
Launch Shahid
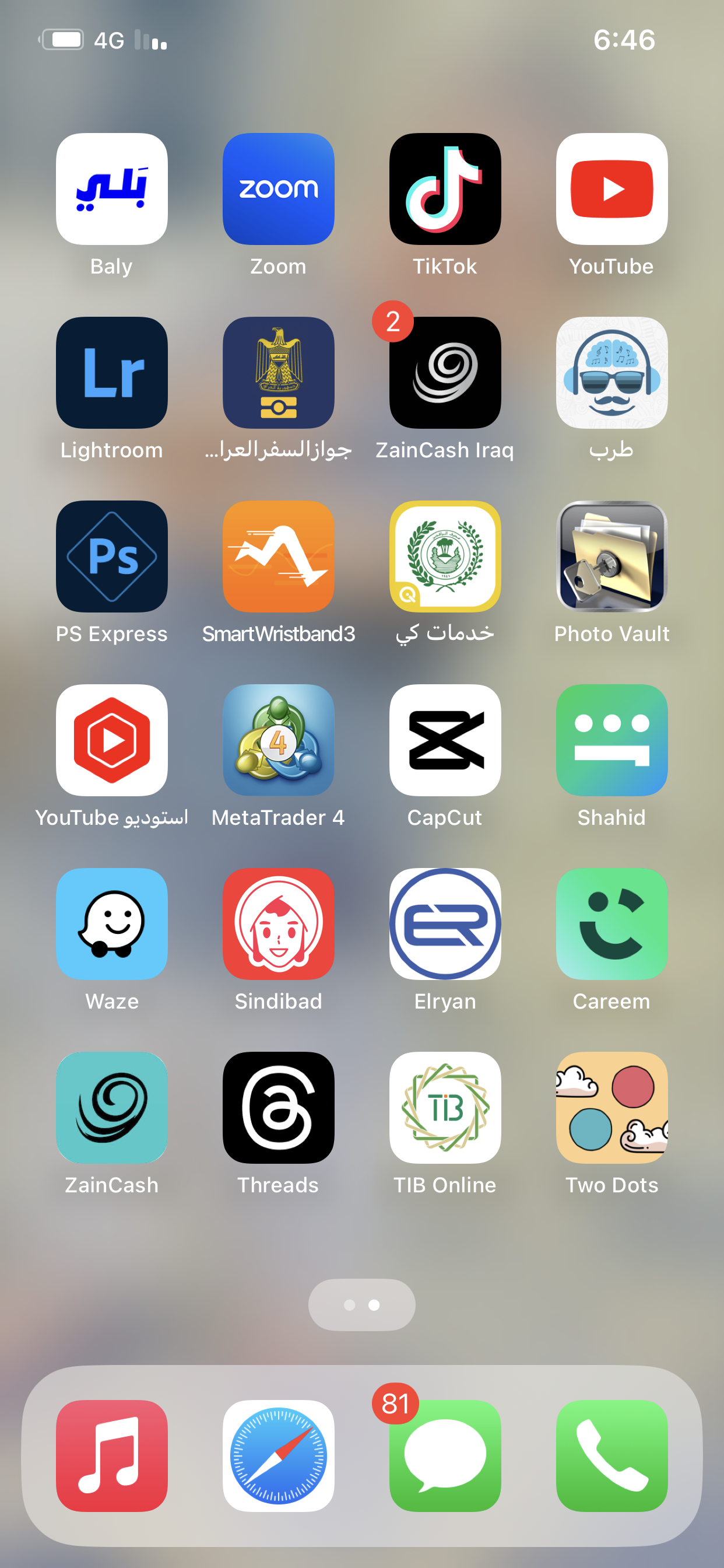(x=611, y=740)
